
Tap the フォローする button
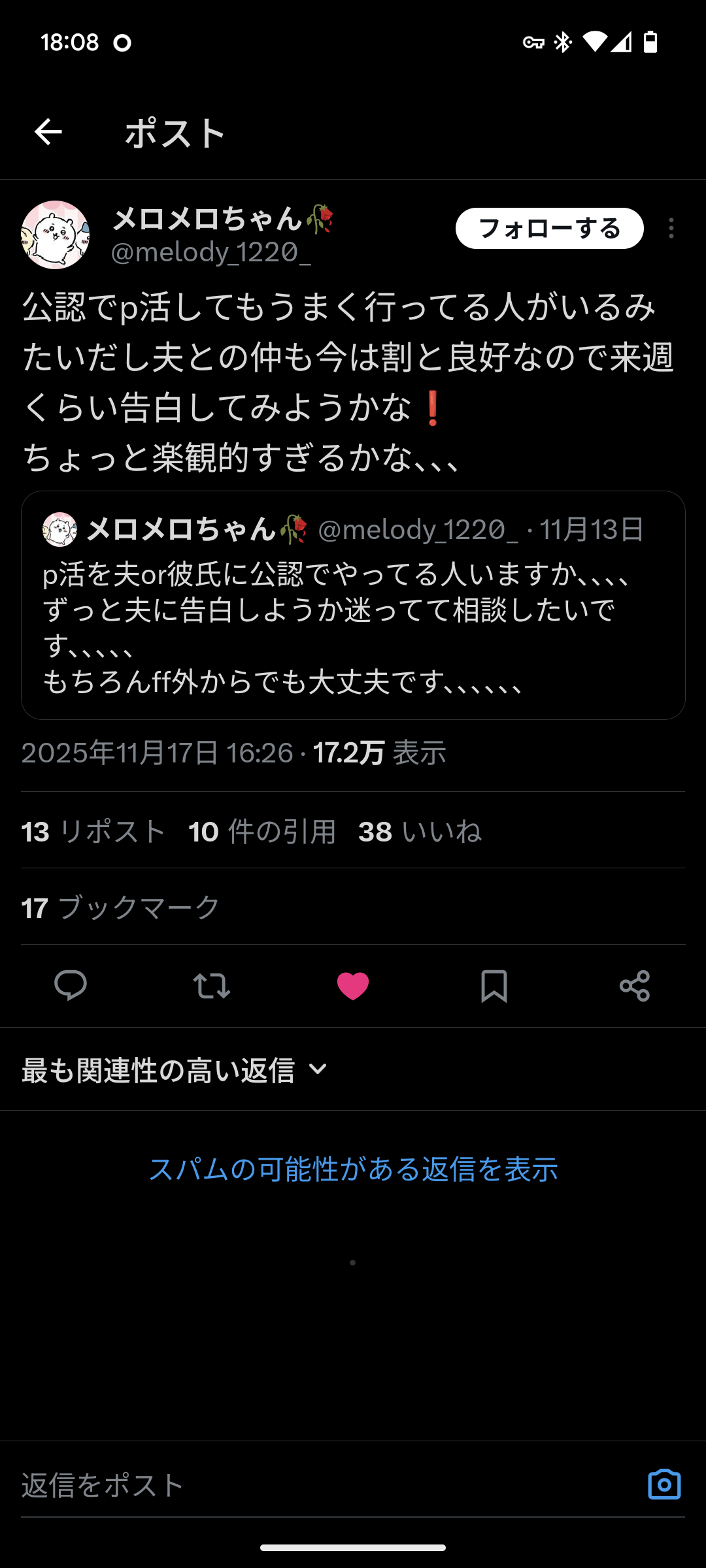coord(549,229)
